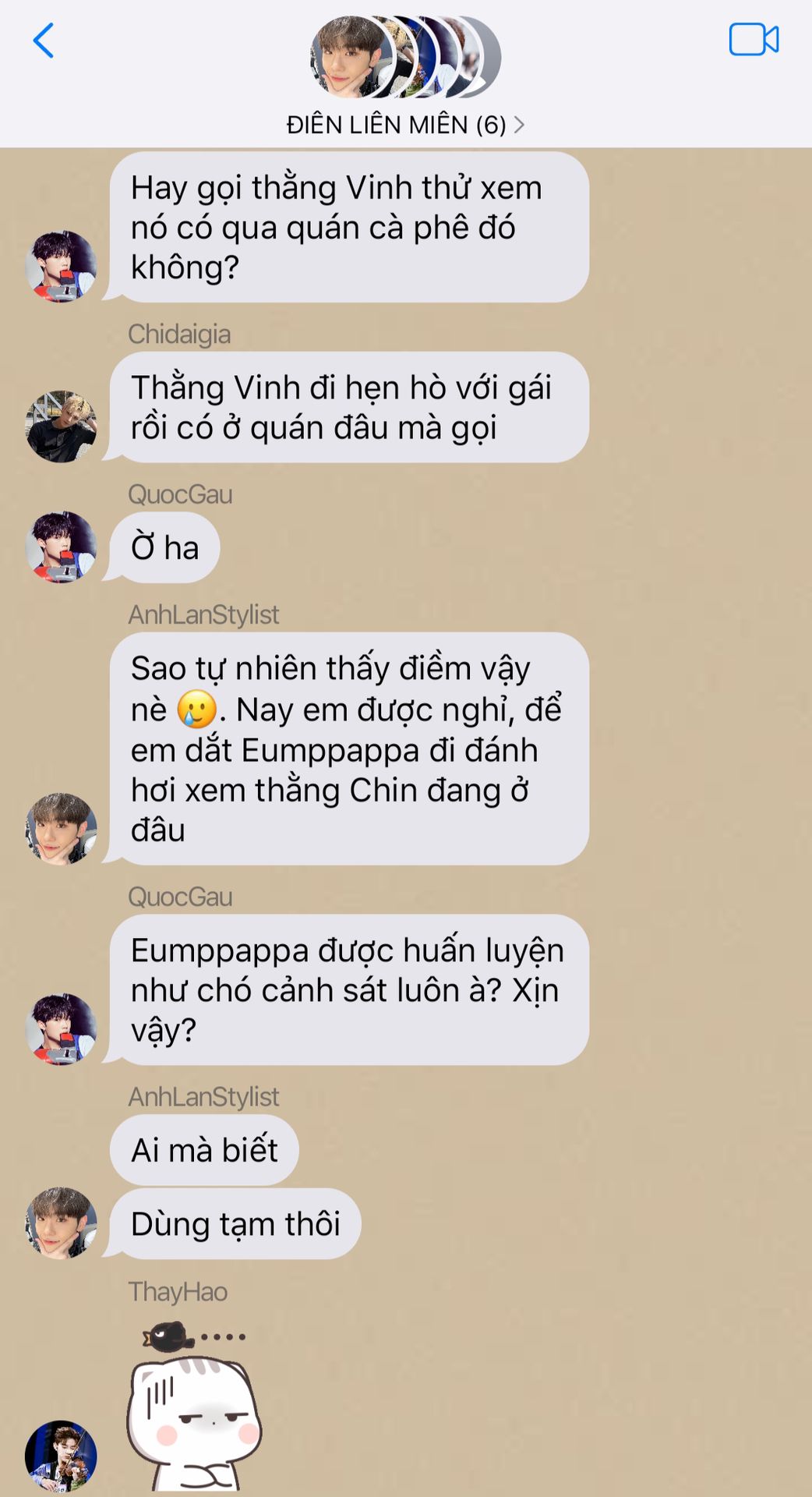This screenshot has width=812, height=1497.
Task: Go back to the conversations list
Action: coord(44,41)
